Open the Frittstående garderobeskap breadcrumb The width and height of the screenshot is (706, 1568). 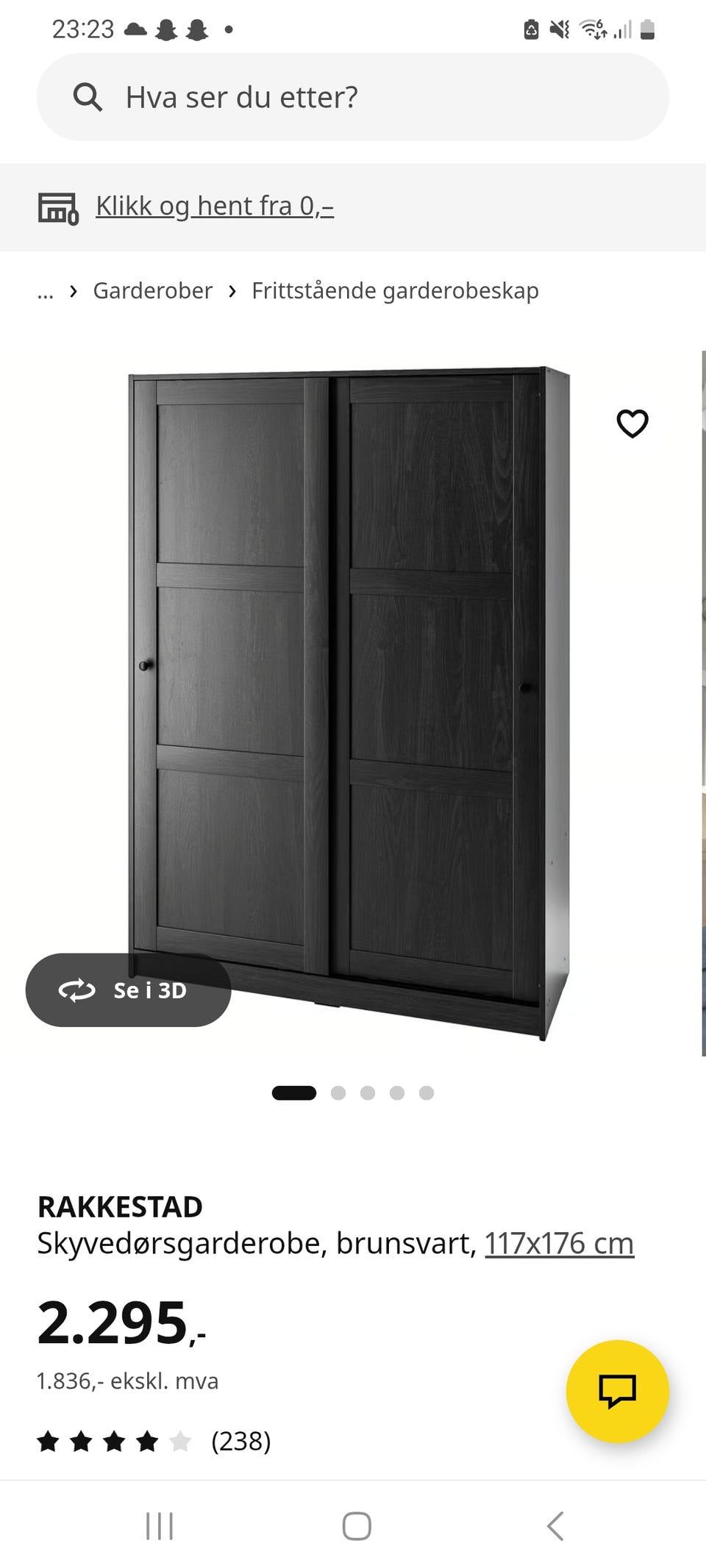[x=395, y=290]
